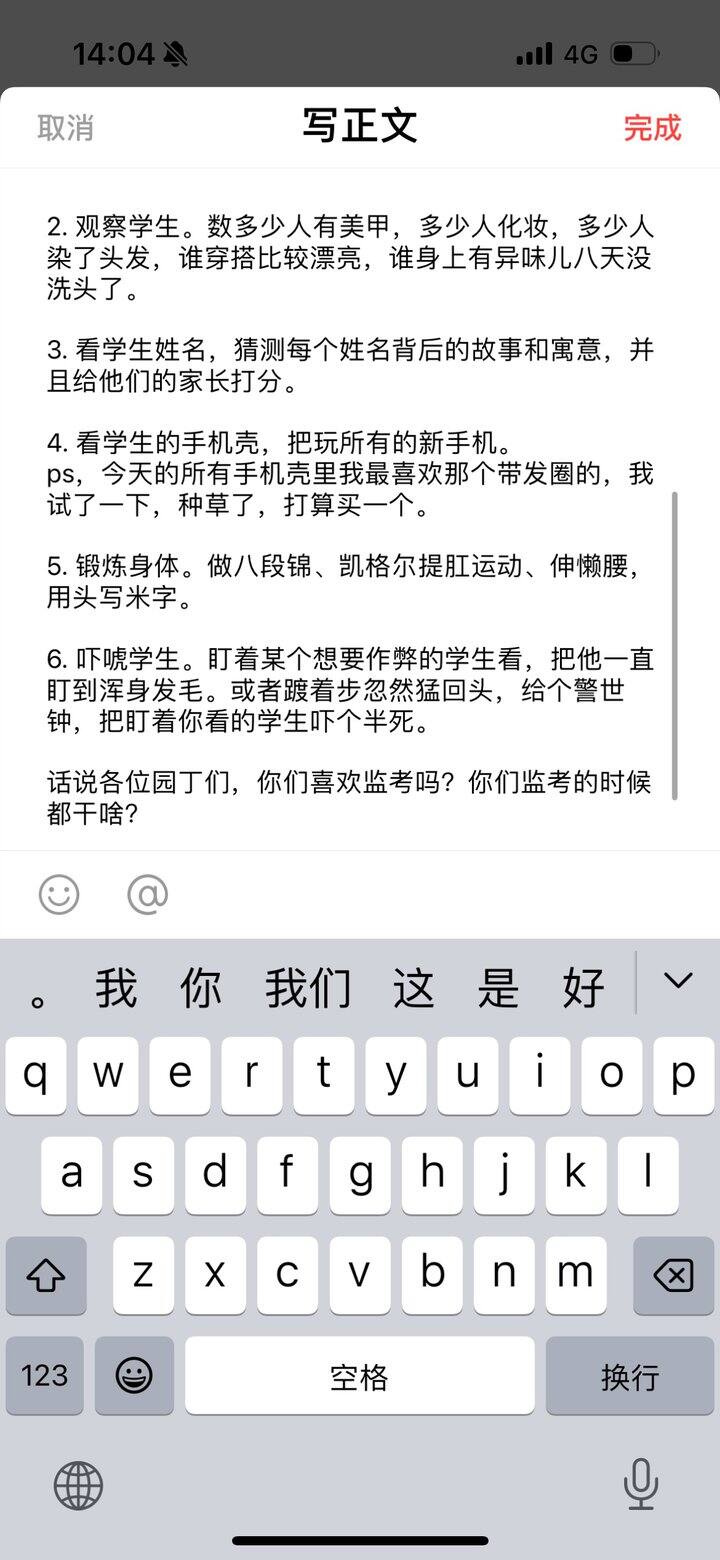This screenshot has height=1560, width=720.
Task: Pick the suggested word 是
Action: click(x=498, y=987)
